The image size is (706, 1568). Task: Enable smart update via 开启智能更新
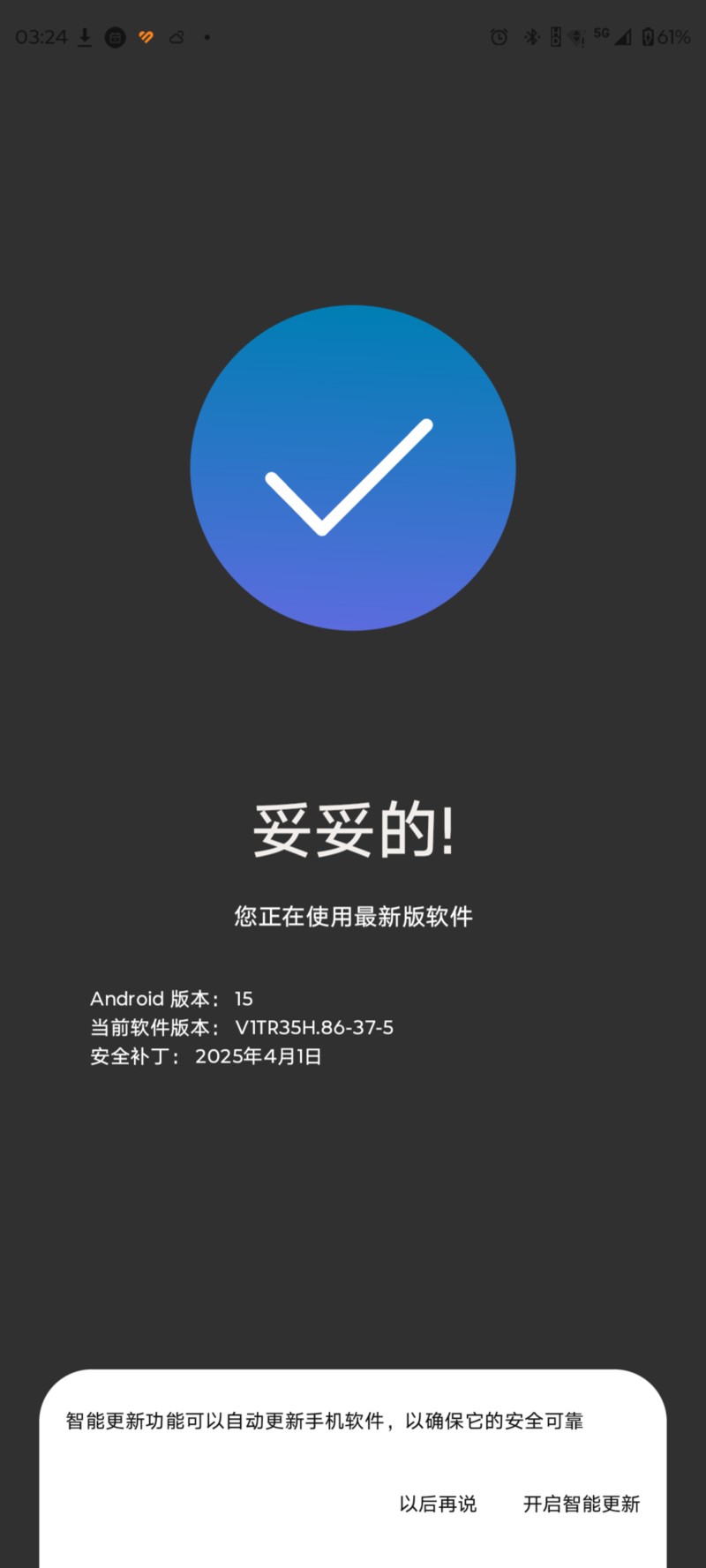click(581, 1504)
